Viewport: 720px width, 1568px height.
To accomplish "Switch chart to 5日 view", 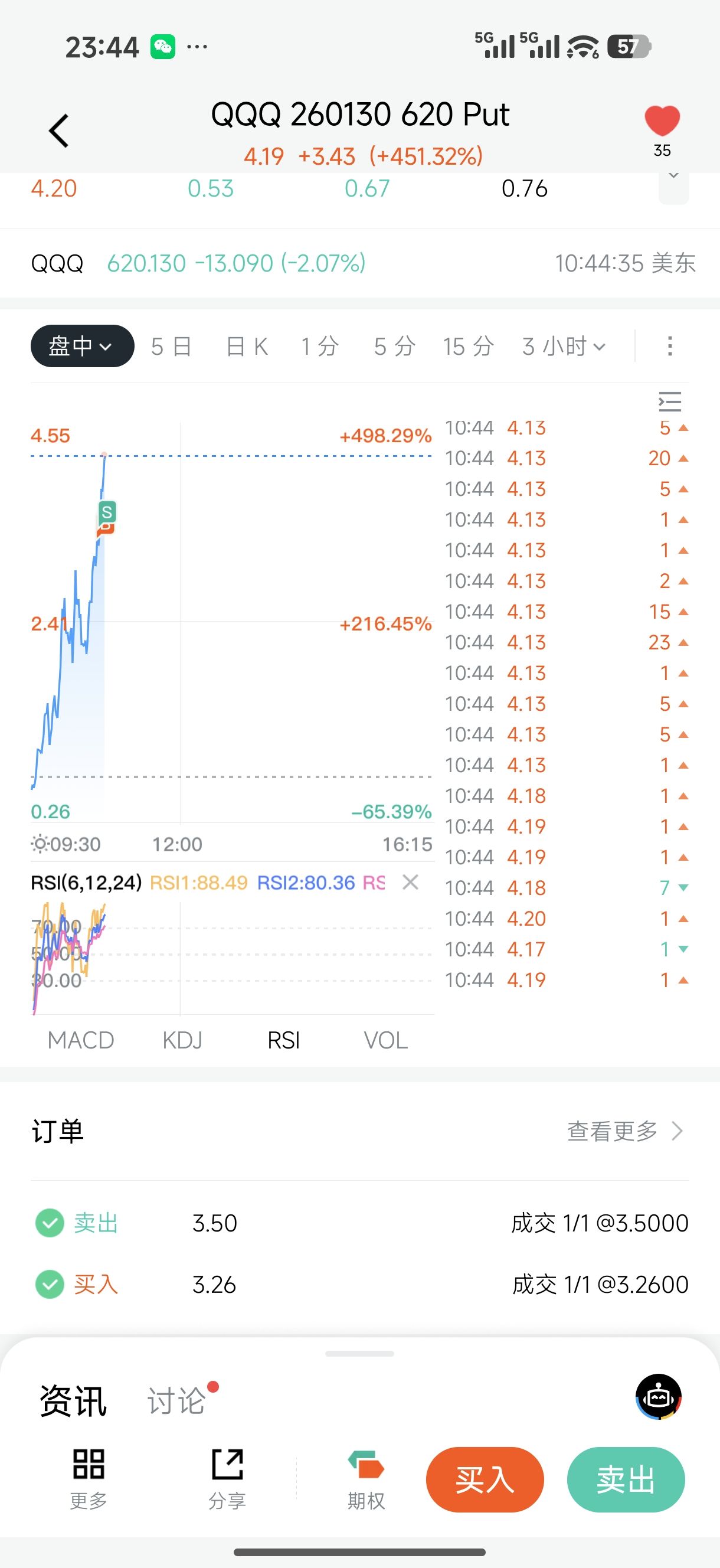I will pyautogui.click(x=171, y=347).
